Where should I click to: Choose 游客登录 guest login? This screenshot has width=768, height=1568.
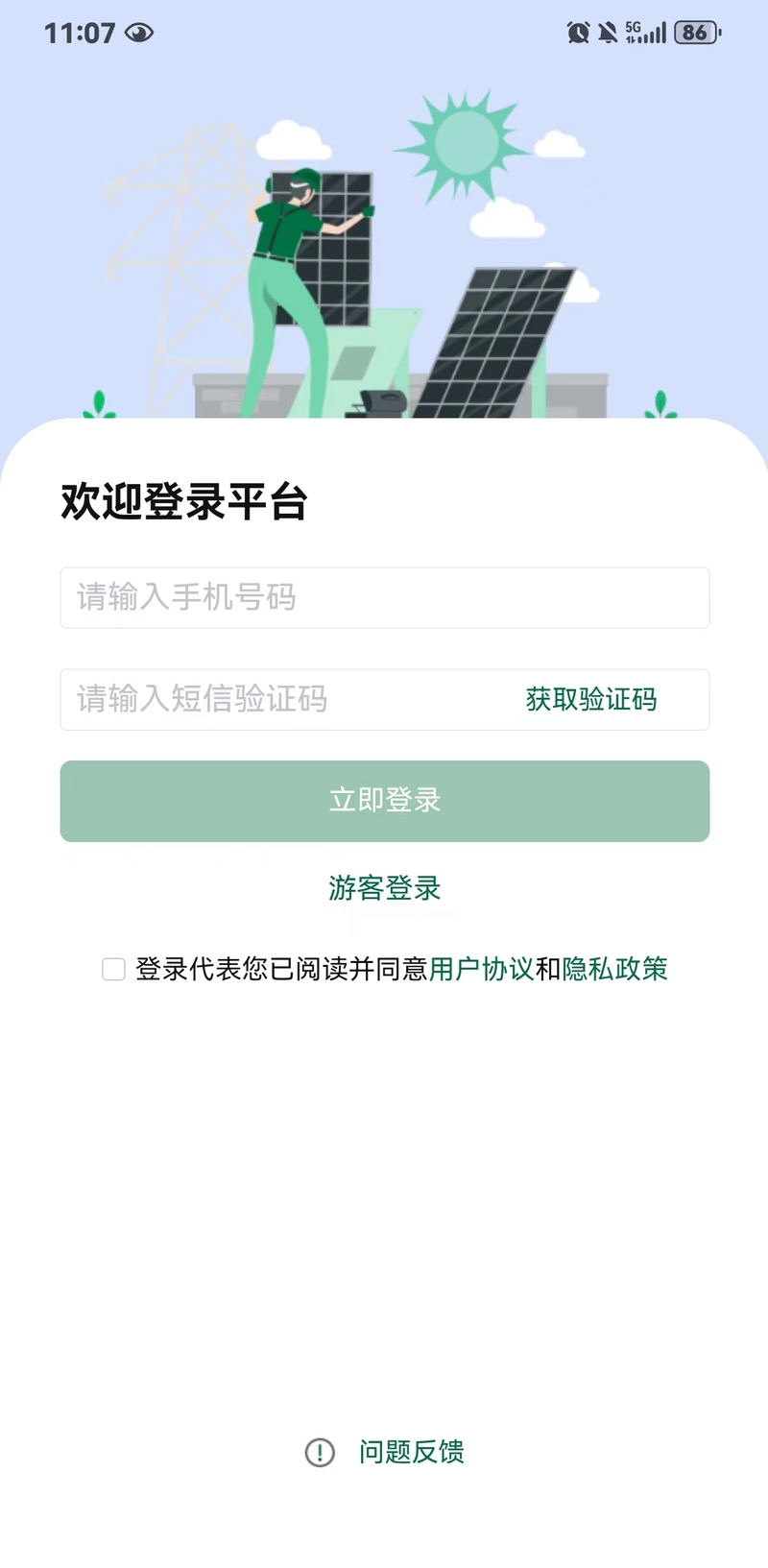(384, 887)
